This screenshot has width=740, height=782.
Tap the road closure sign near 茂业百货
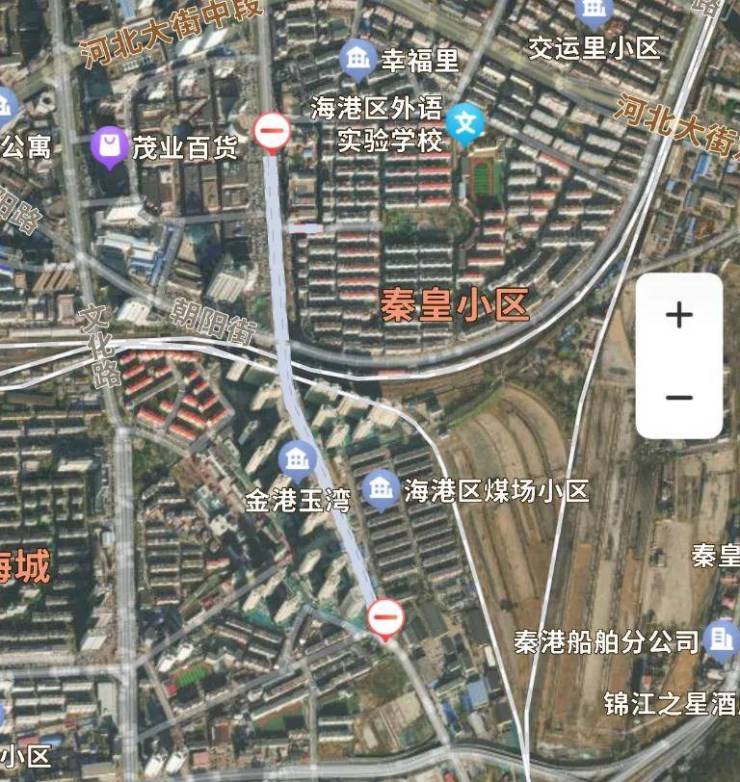pyautogui.click(x=272, y=131)
